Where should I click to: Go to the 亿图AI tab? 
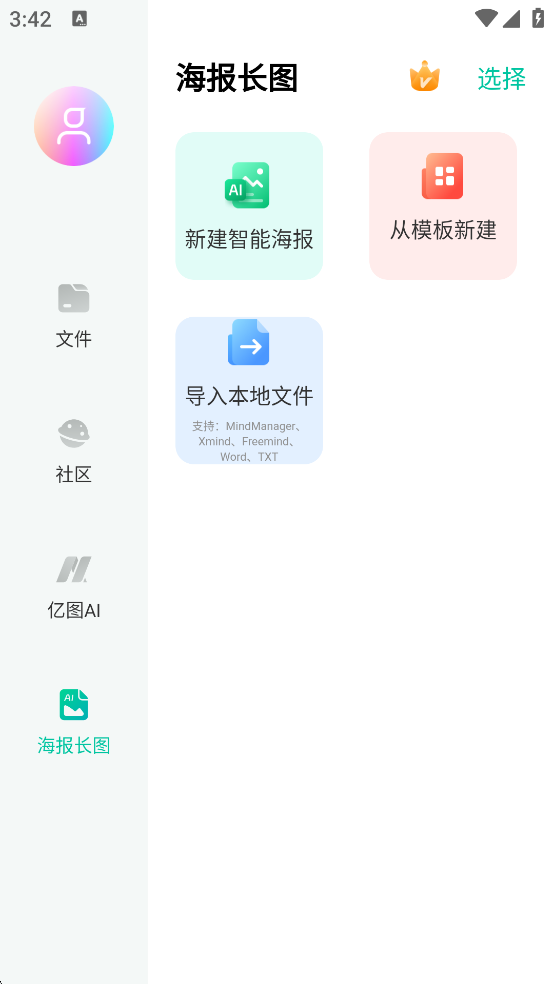tap(73, 587)
